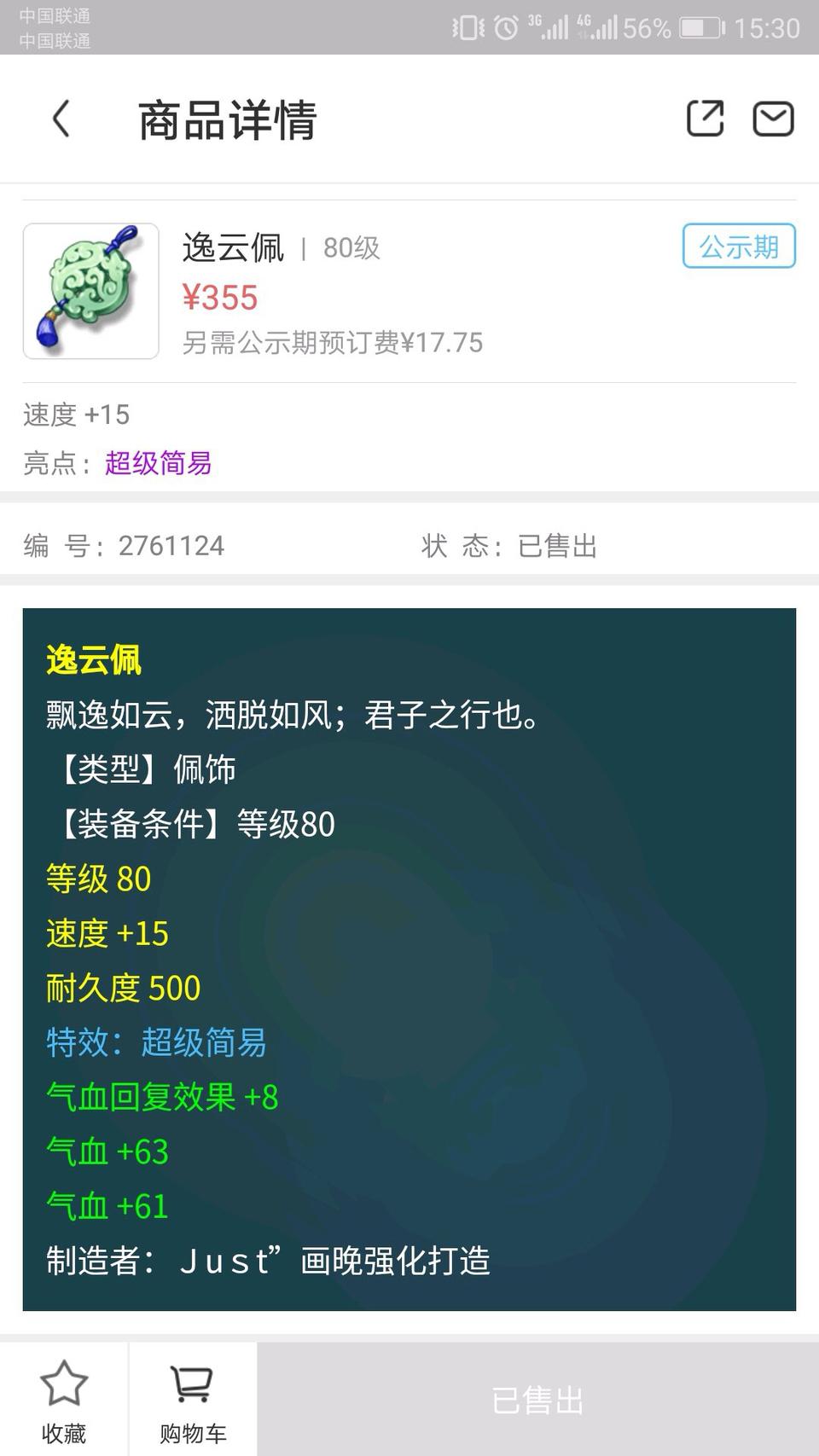Screen dimensions: 819x1456
Task: Tap the 公示期 badge
Action: (739, 247)
